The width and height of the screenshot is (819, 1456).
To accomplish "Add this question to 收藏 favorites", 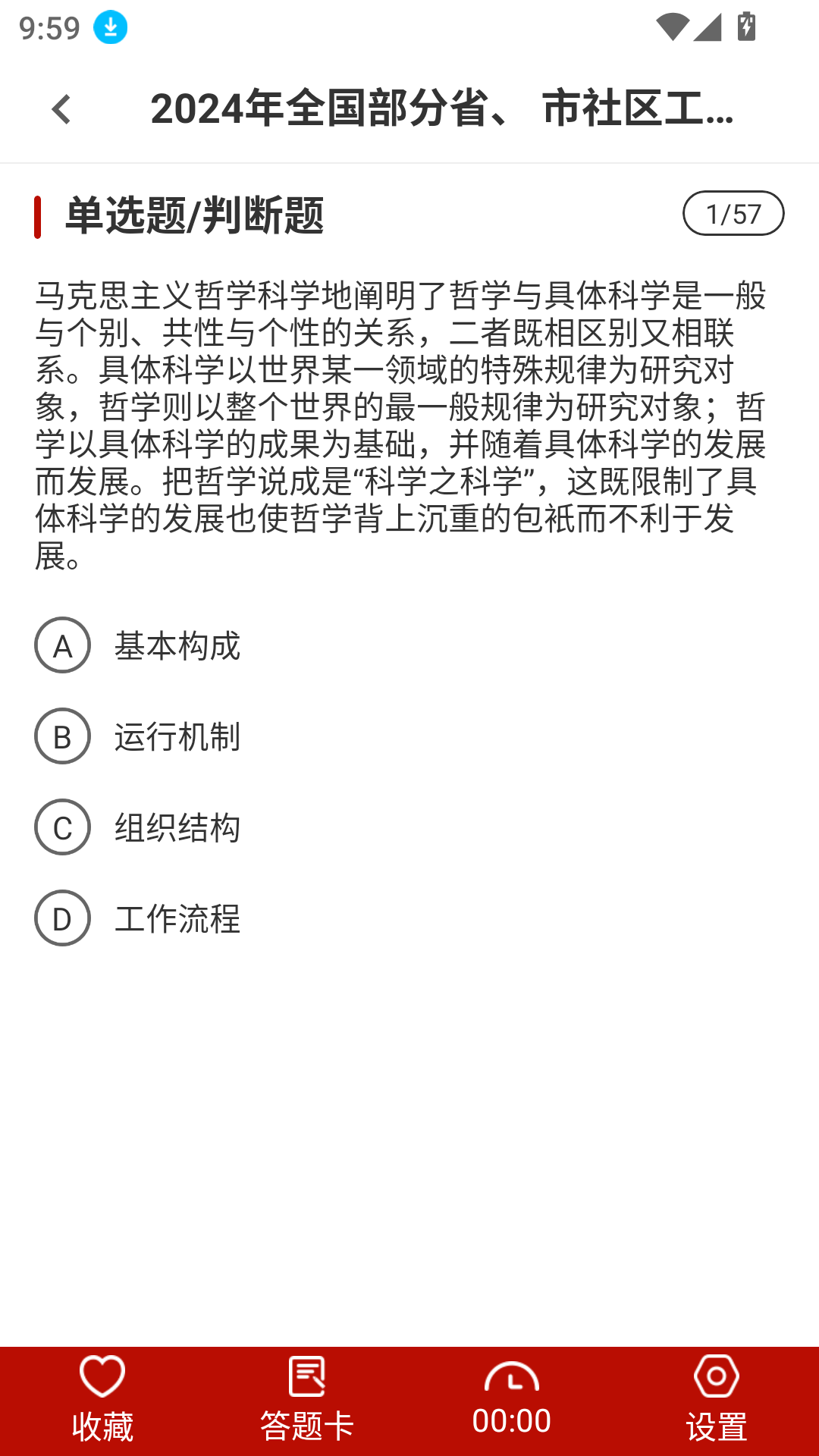I will point(102,1400).
